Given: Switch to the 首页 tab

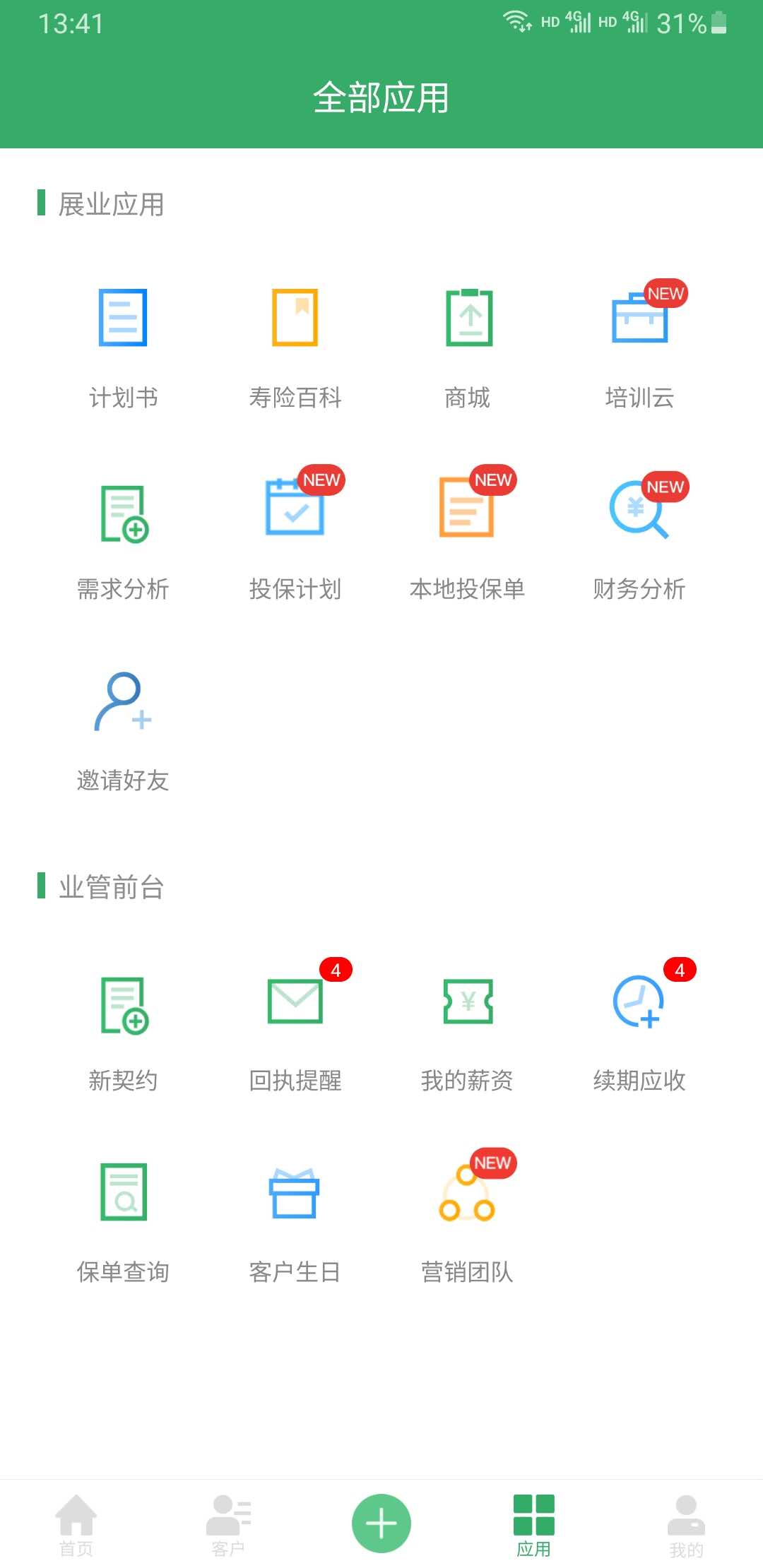Looking at the screenshot, I should (x=76, y=1524).
